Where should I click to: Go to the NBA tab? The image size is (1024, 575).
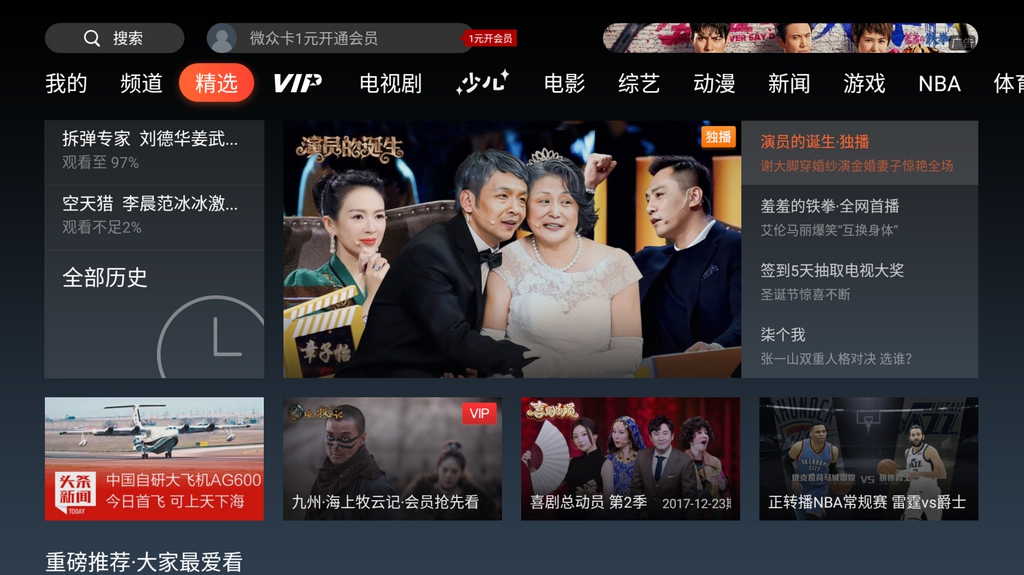(x=939, y=83)
